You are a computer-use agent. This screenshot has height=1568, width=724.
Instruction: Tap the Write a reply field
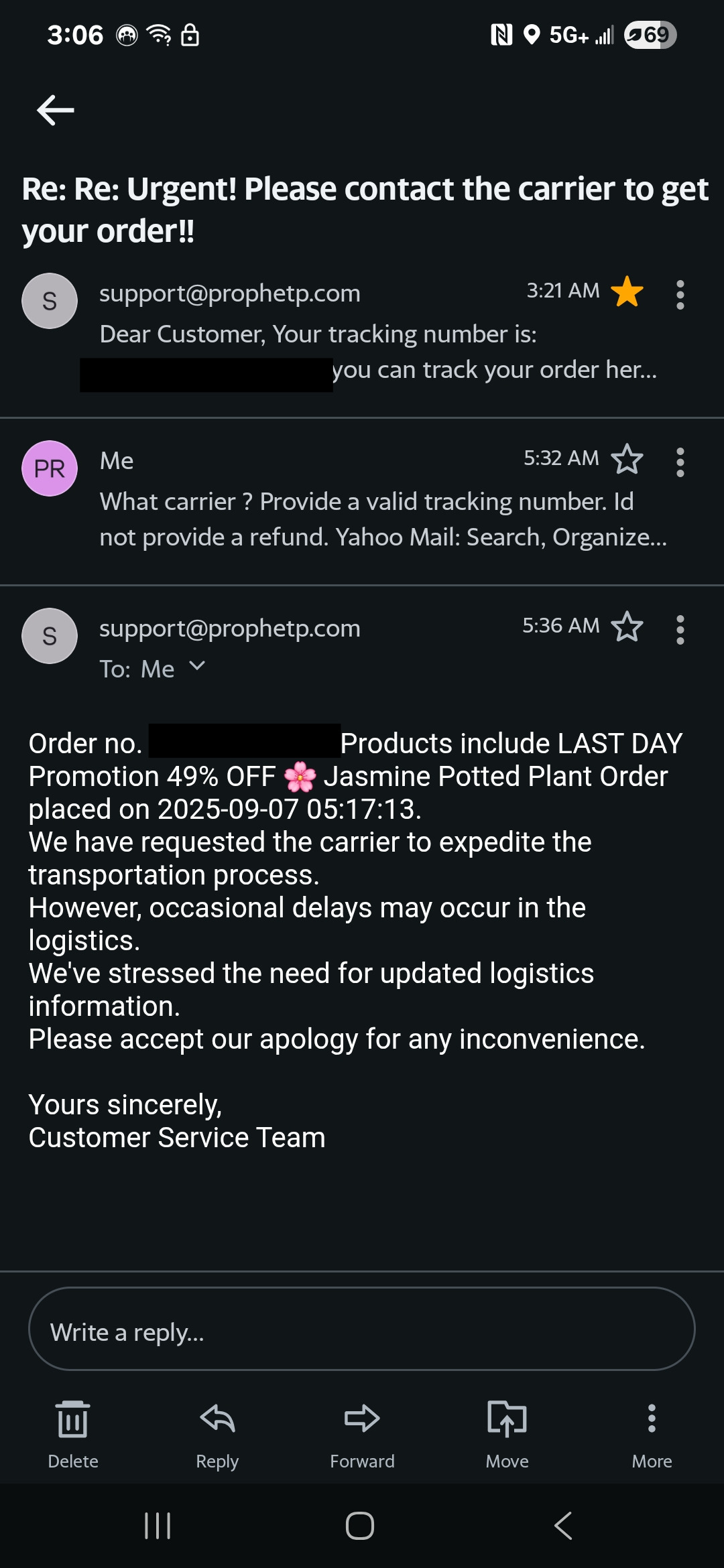pos(362,1330)
